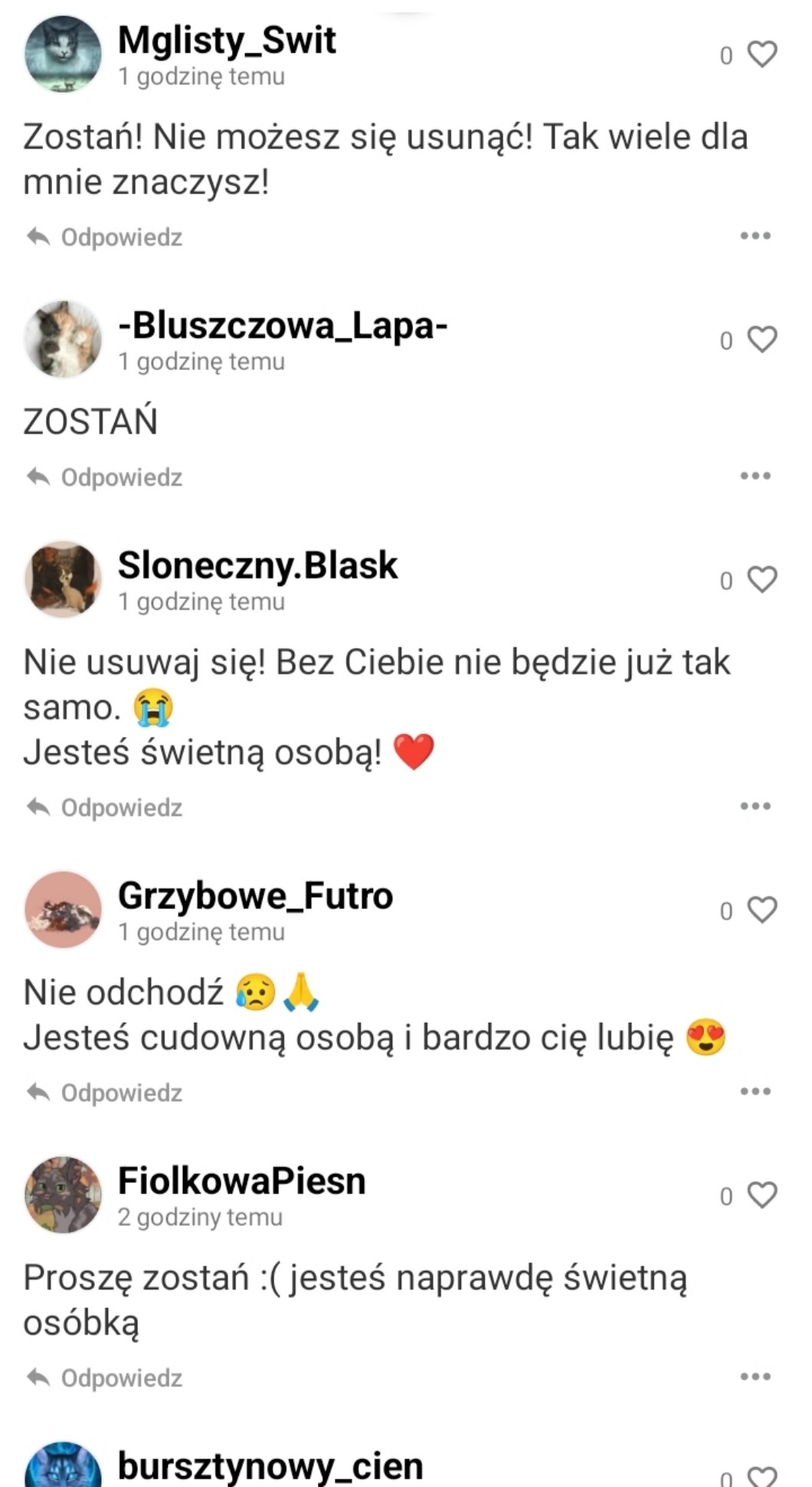This screenshot has height=1487, width=812.
Task: Open Grzybowe_Futro's profile picture
Action: pos(63,909)
